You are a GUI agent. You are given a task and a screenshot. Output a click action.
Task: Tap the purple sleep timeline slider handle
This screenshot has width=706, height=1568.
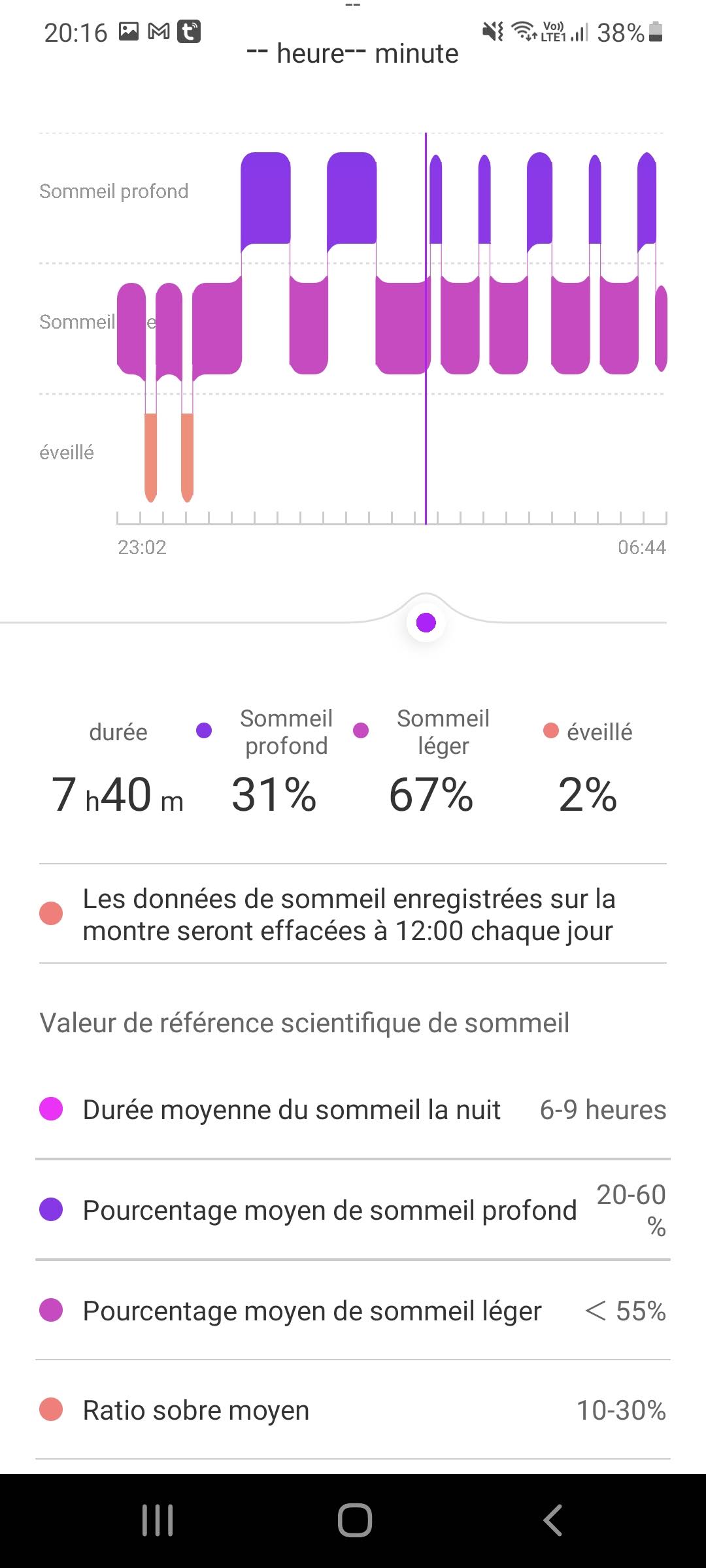[426, 623]
